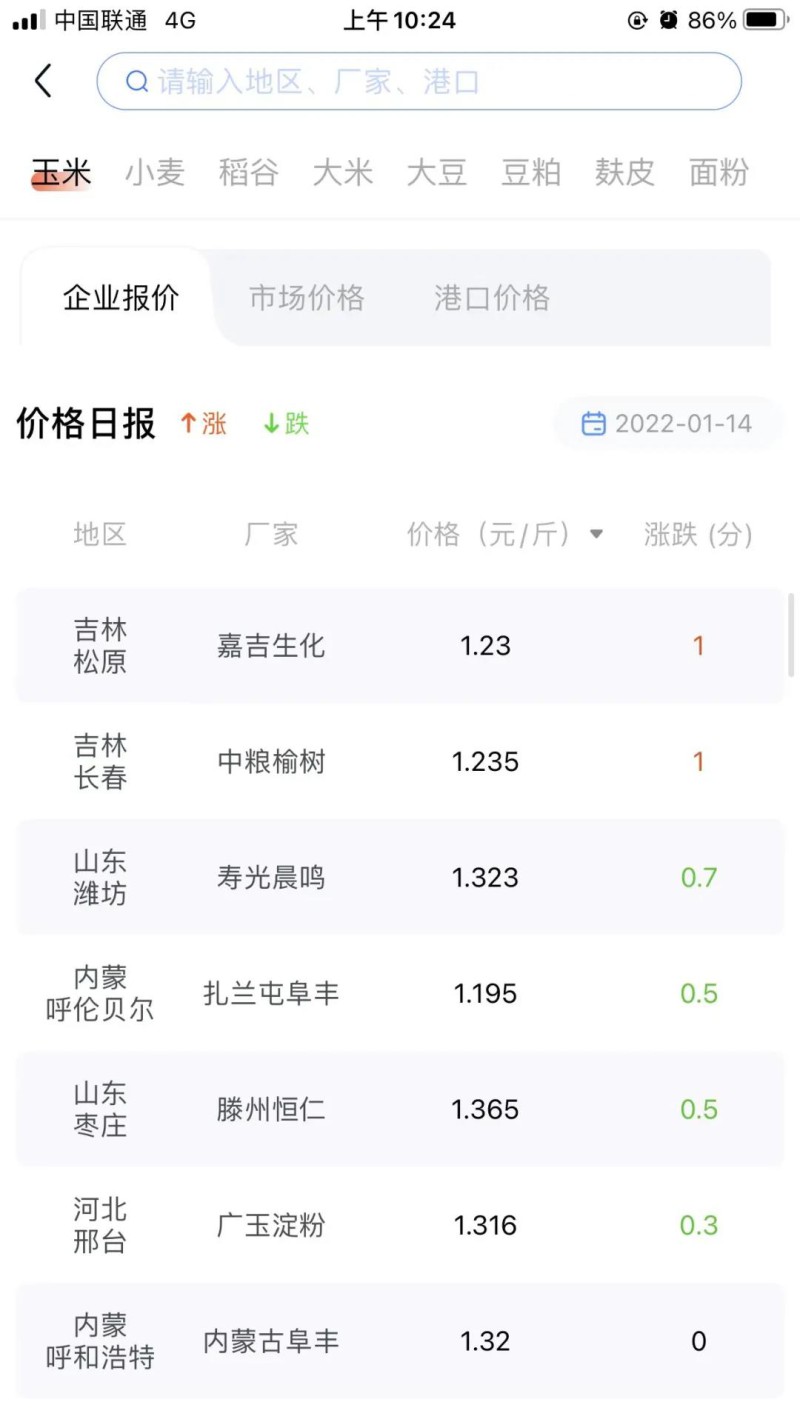Filter by 涨 price increases
Screen dimensions: 800x1422
(x=203, y=424)
